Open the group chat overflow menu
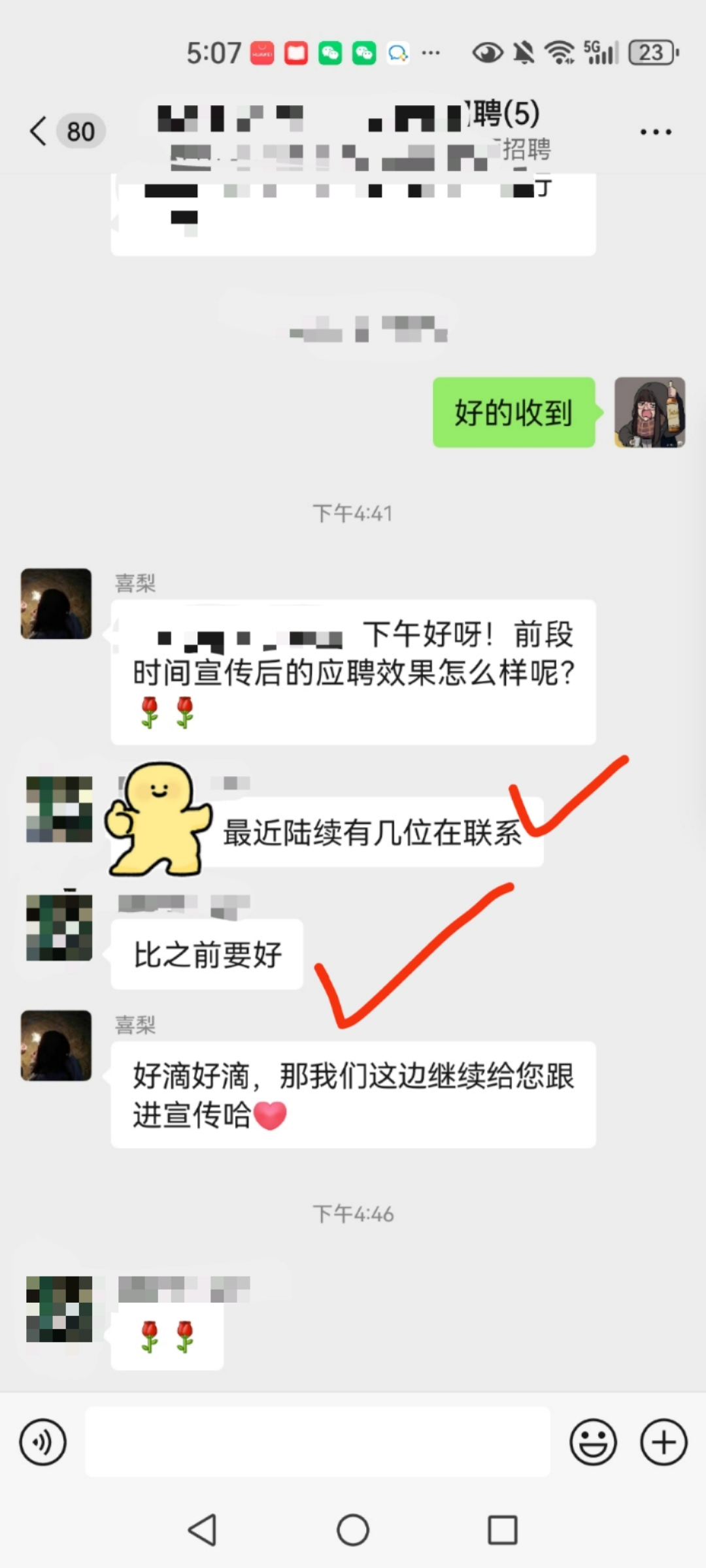 click(x=655, y=132)
